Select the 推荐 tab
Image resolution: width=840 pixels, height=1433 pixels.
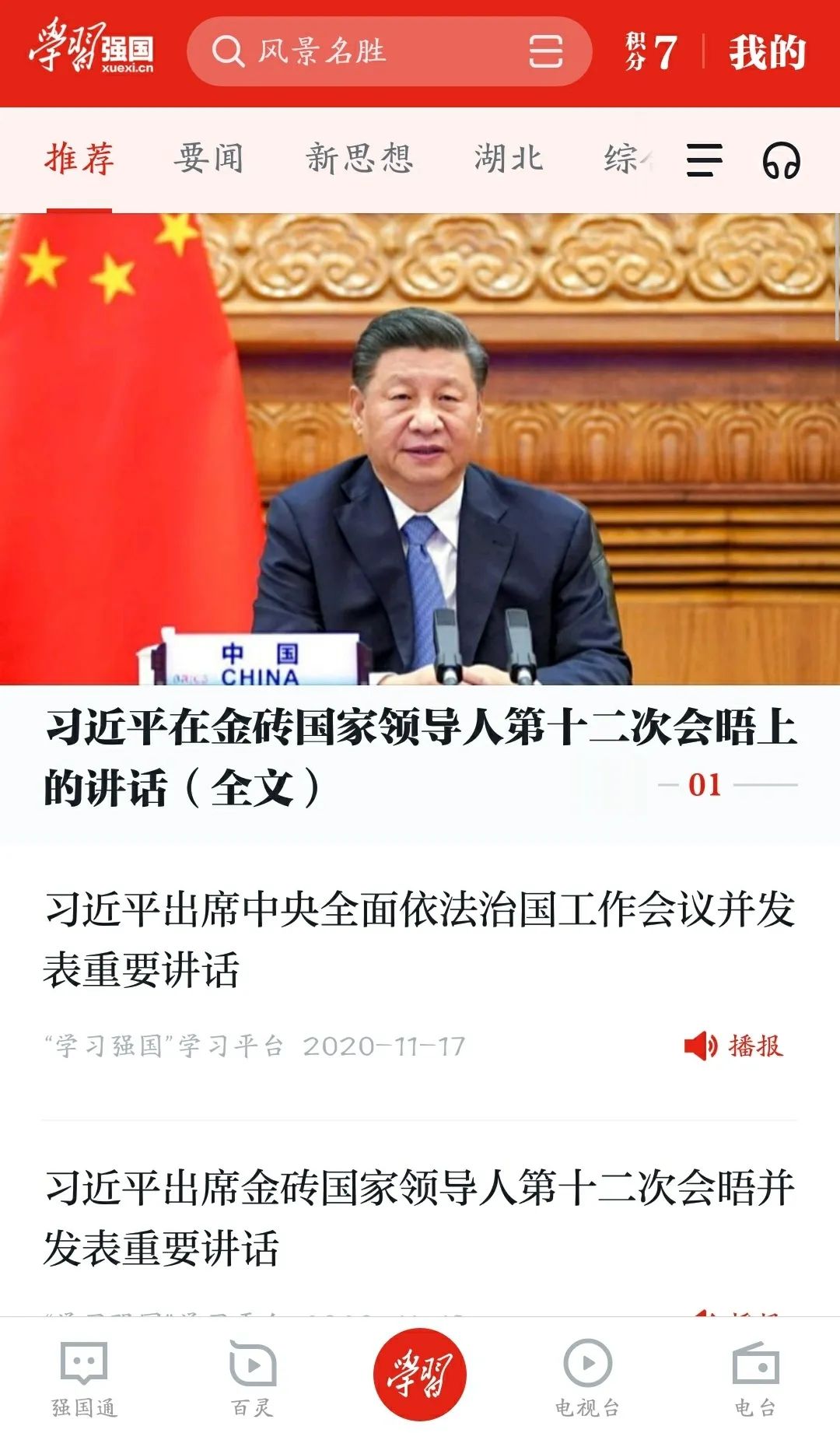pos(79,159)
